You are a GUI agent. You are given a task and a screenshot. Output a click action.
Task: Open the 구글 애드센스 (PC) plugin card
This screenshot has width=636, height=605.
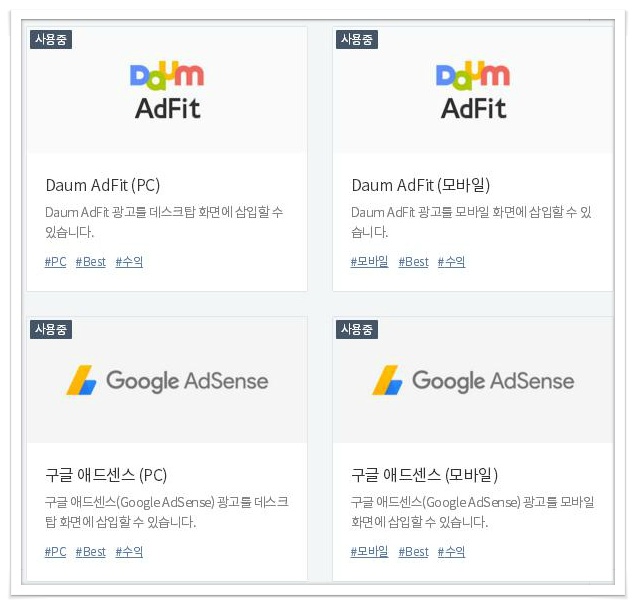[x=167, y=449]
